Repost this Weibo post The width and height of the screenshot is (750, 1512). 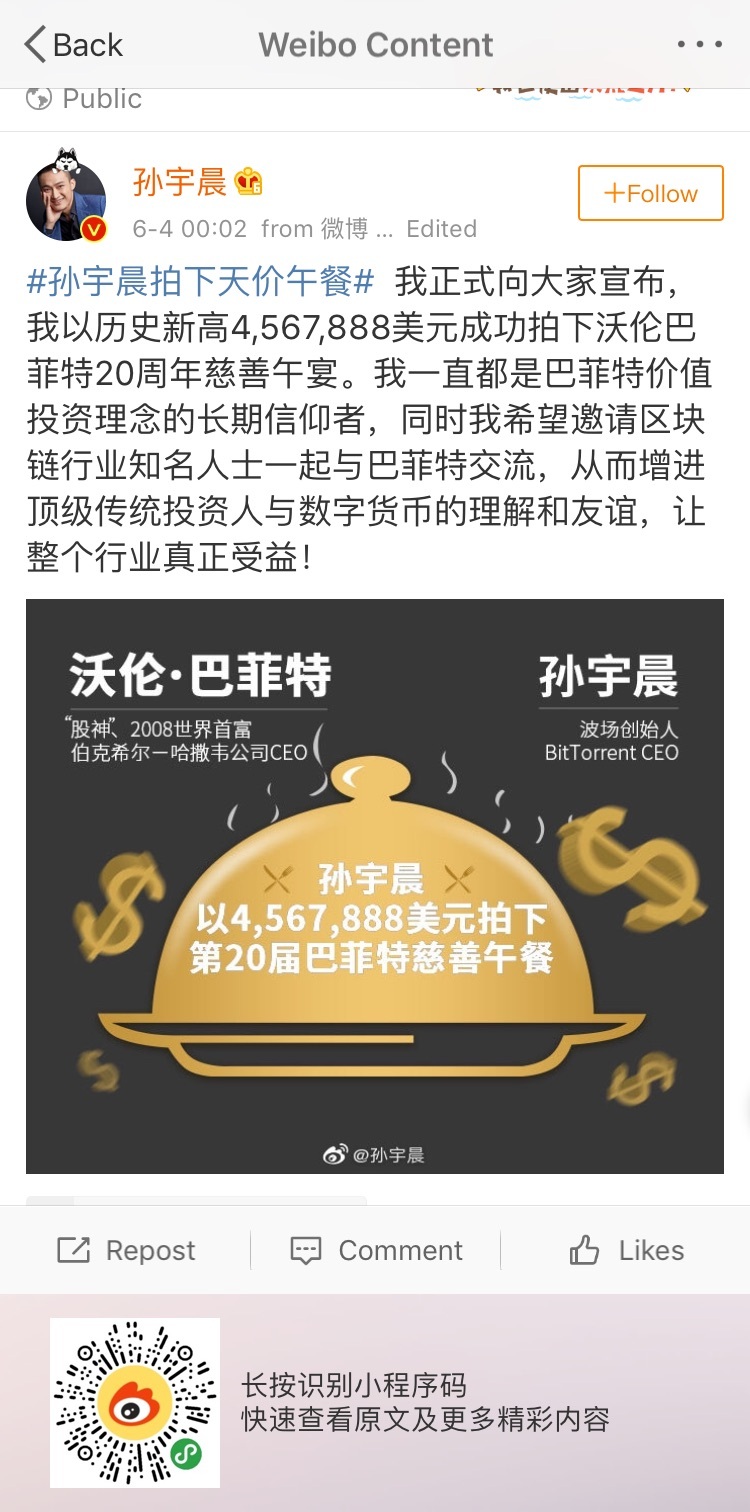[x=126, y=1250]
